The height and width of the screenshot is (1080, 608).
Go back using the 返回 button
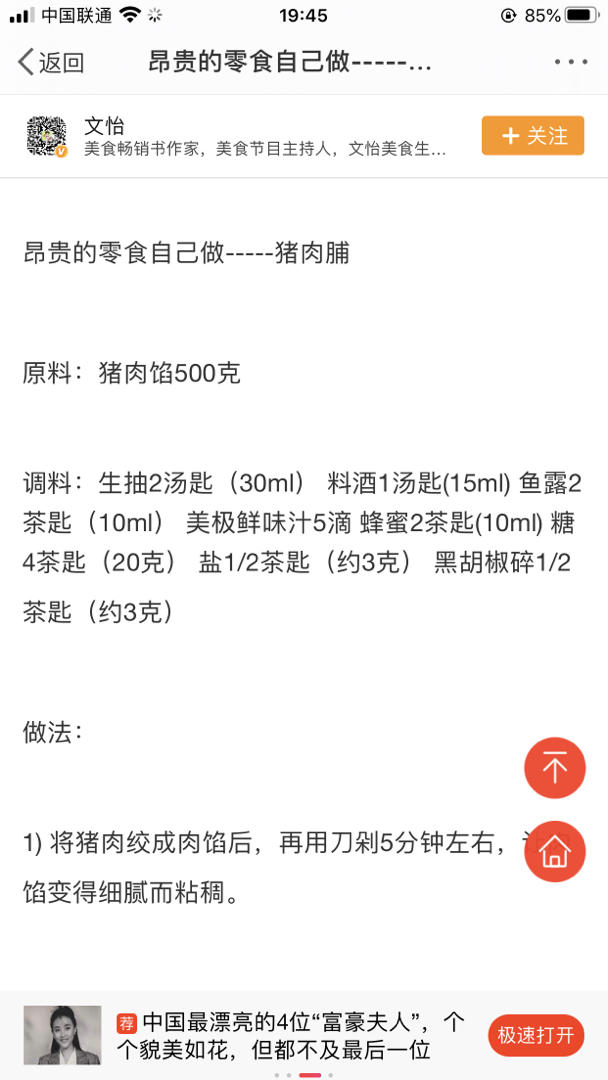[x=50, y=63]
